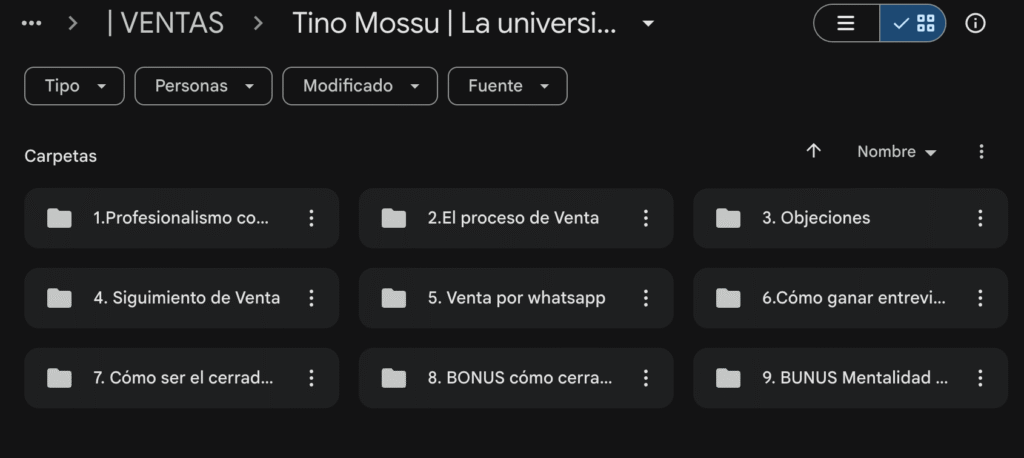
Task: Open the Personas filter
Action: 203,86
